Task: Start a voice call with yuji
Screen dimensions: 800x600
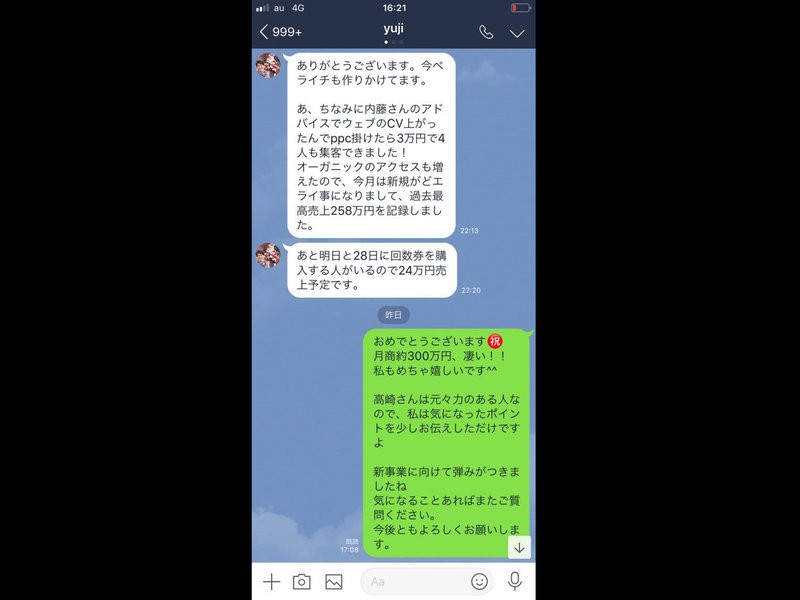Action: [x=486, y=32]
